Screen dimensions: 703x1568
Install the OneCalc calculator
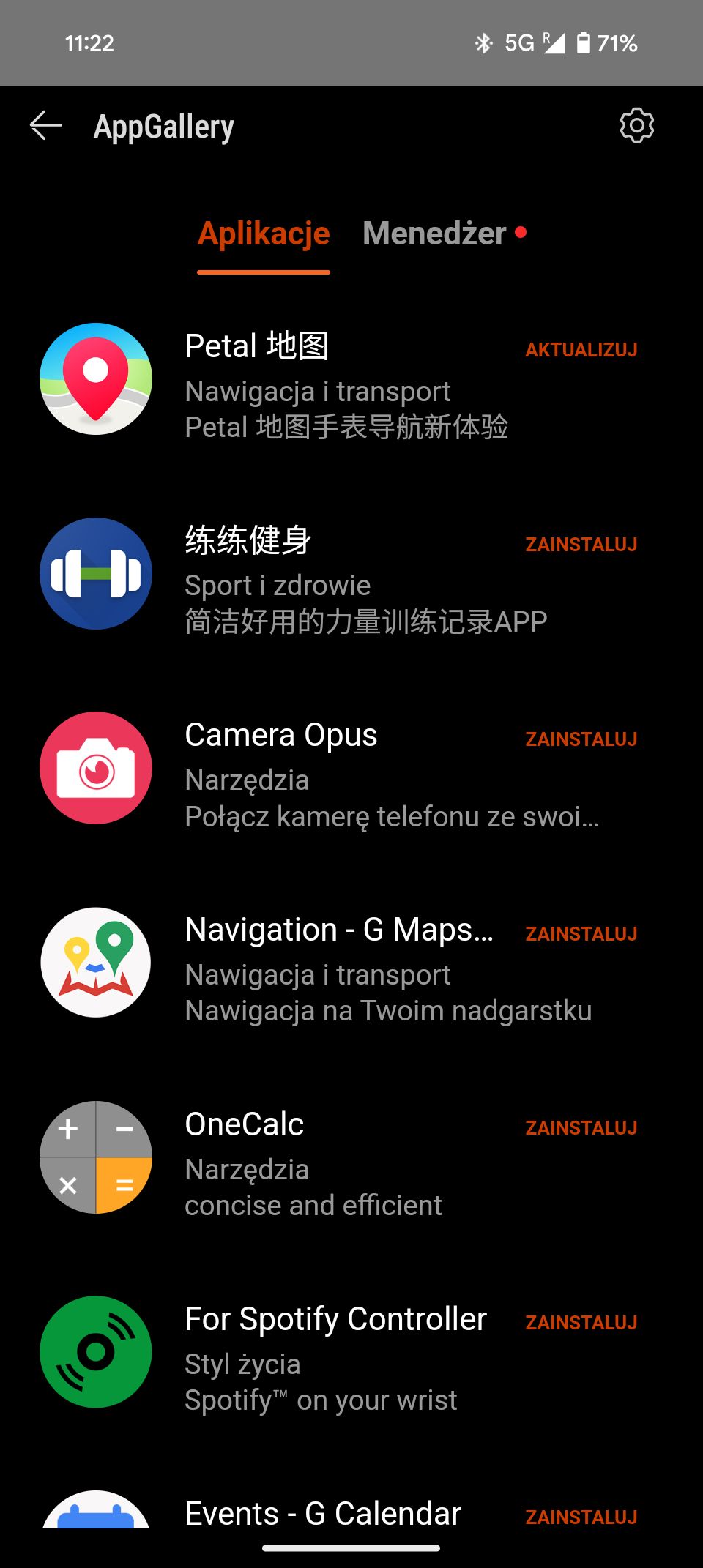tap(581, 1128)
